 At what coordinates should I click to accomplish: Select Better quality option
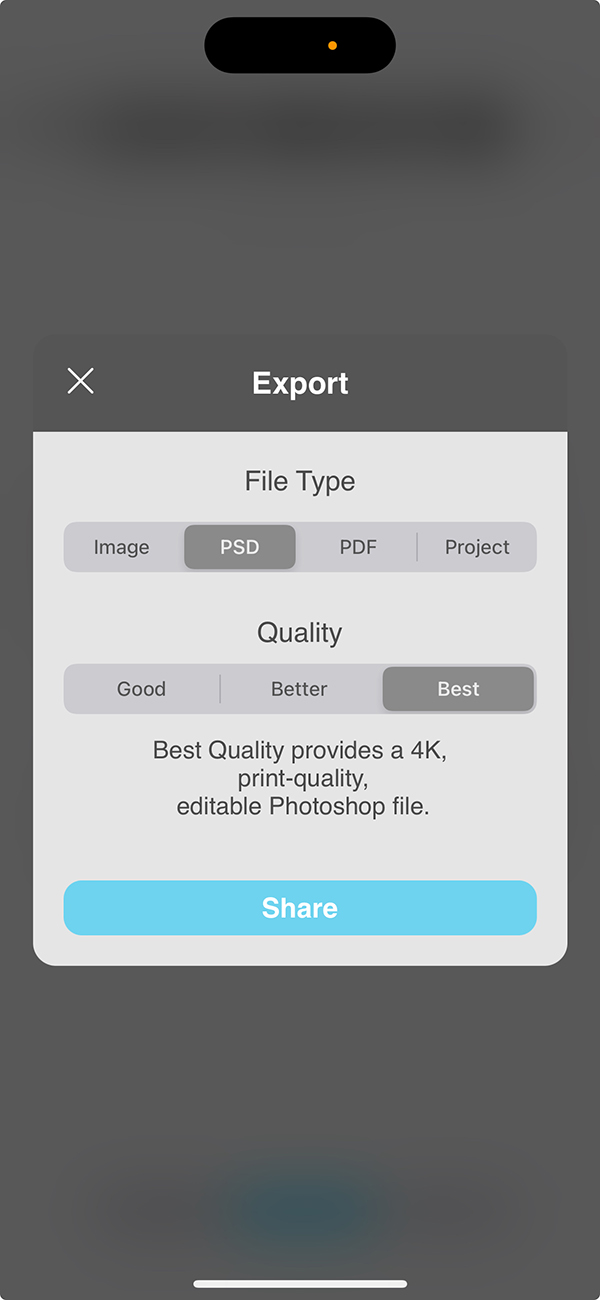pyautogui.click(x=299, y=689)
